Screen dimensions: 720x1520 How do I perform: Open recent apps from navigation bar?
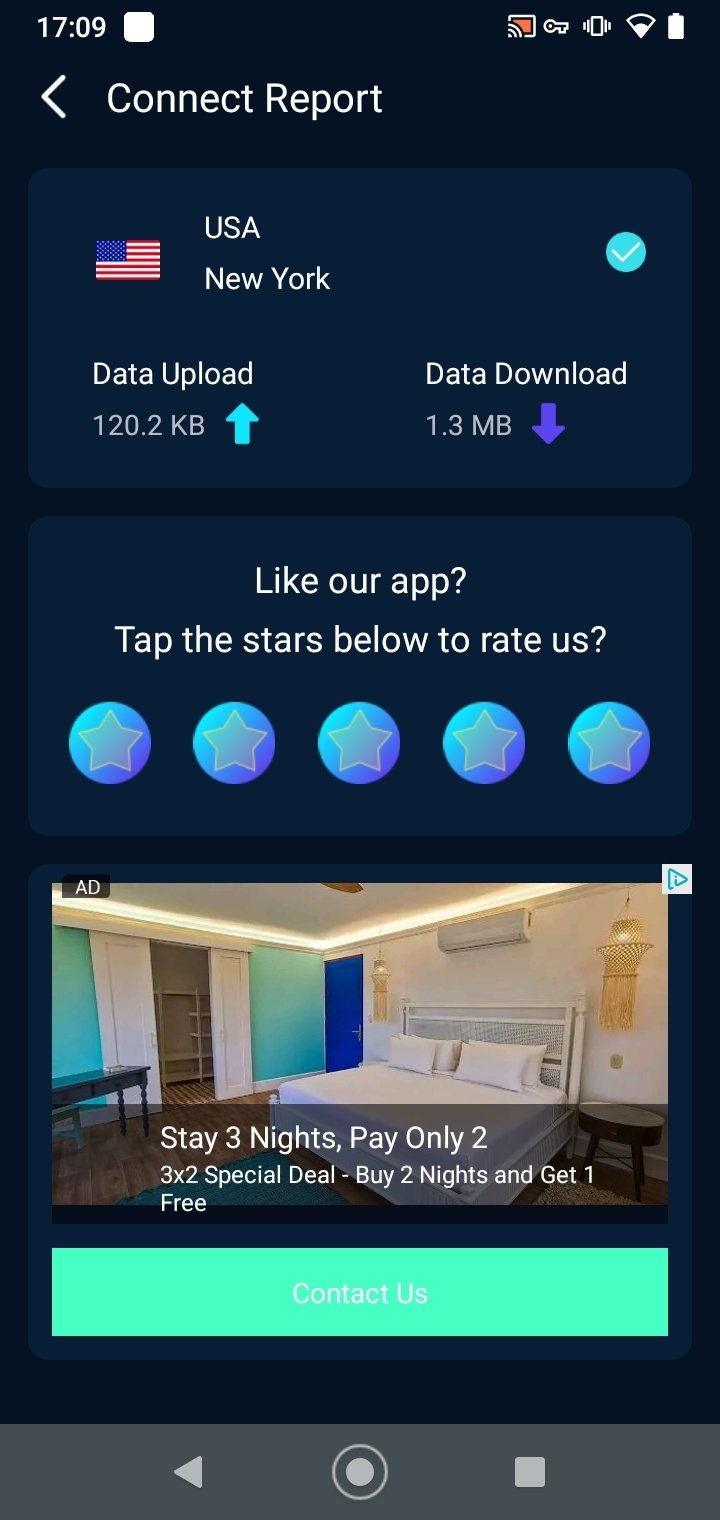tap(530, 1472)
